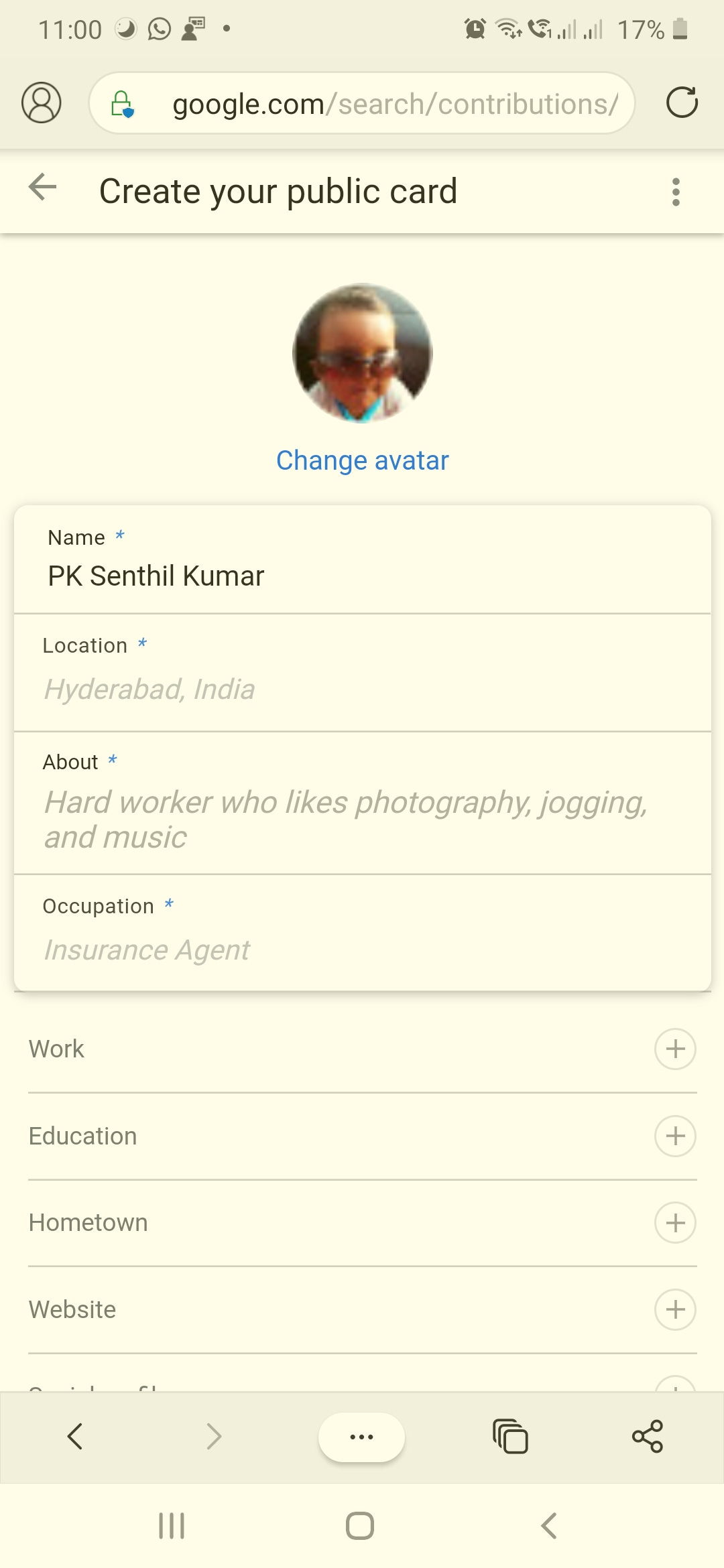Edit the Name field
This screenshot has width=724, height=1568.
coord(362,560)
